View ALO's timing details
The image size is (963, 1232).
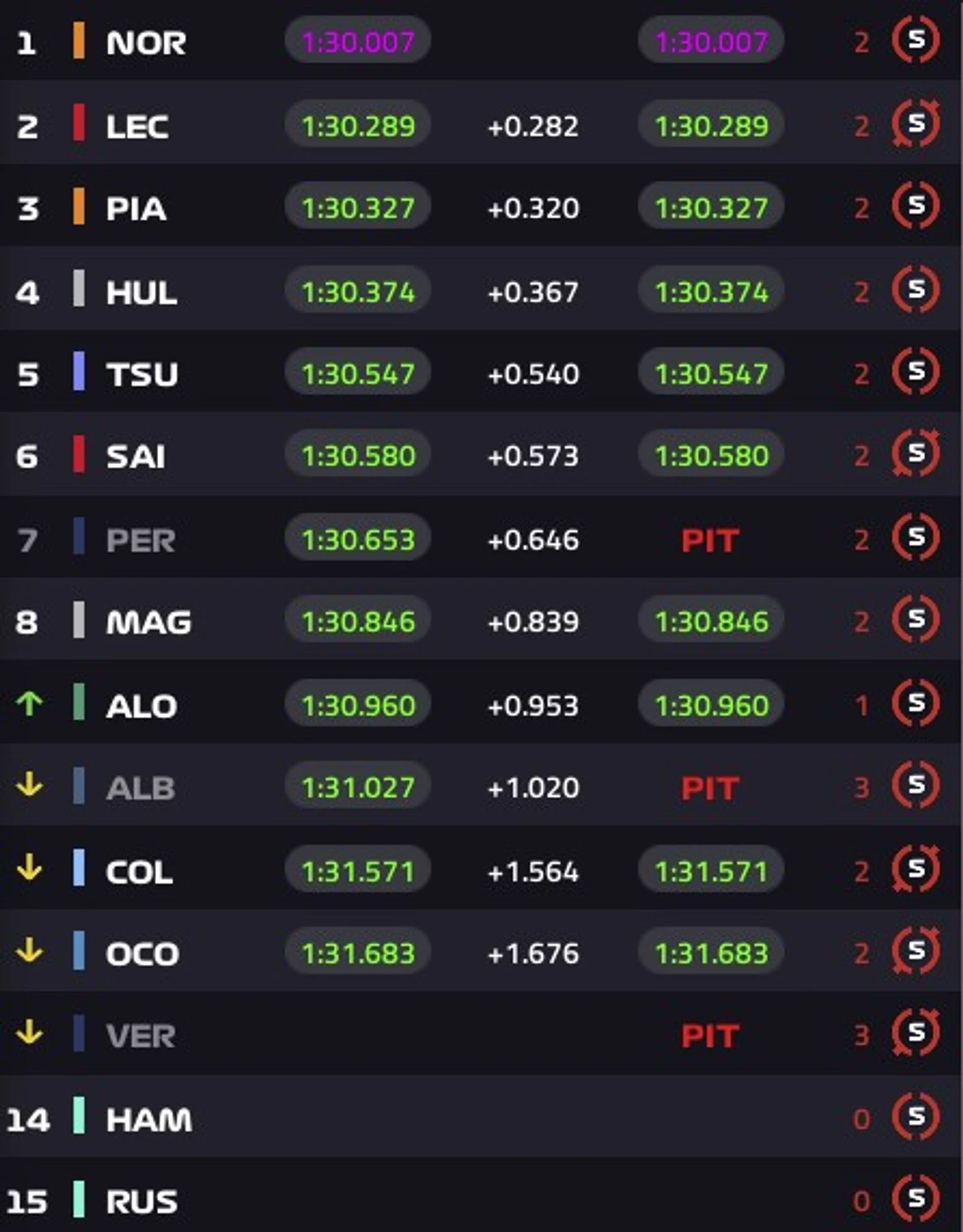[141, 706]
